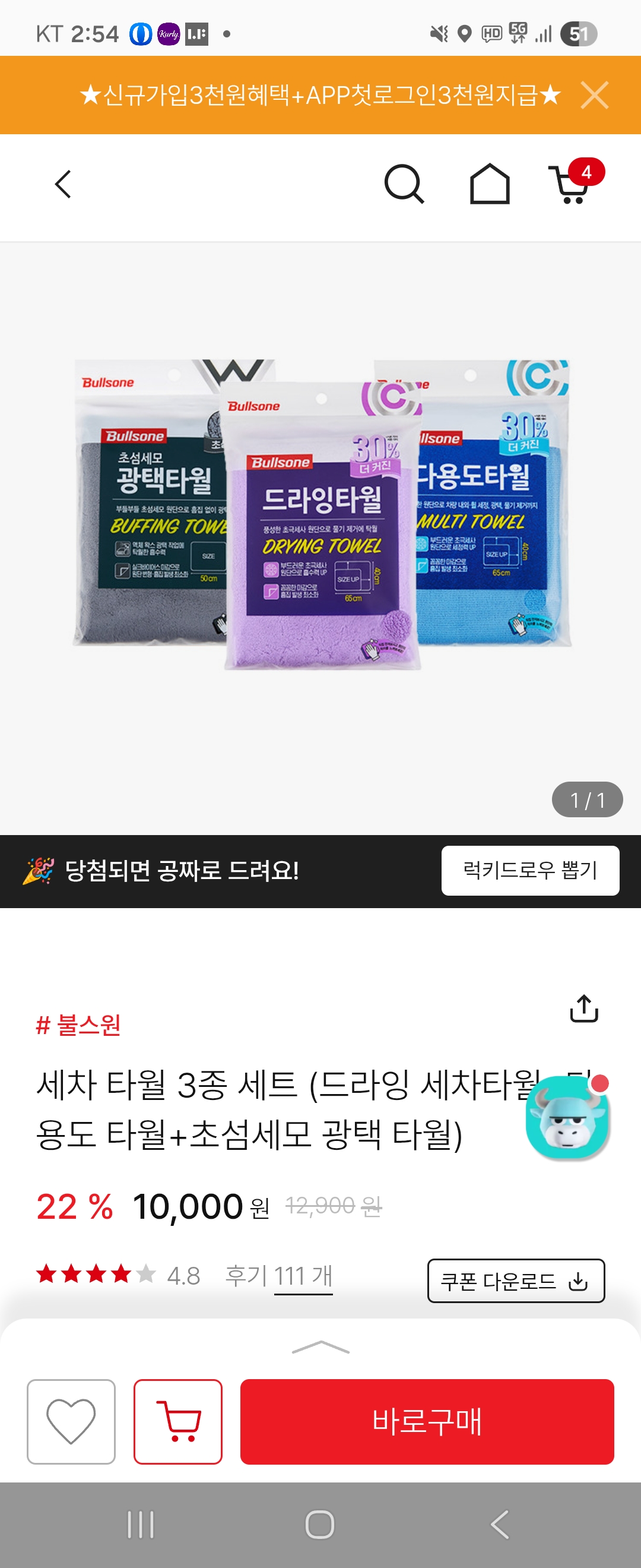This screenshot has height=1568, width=641.
Task: Dismiss the orange promo banner with the X
Action: 596,95
